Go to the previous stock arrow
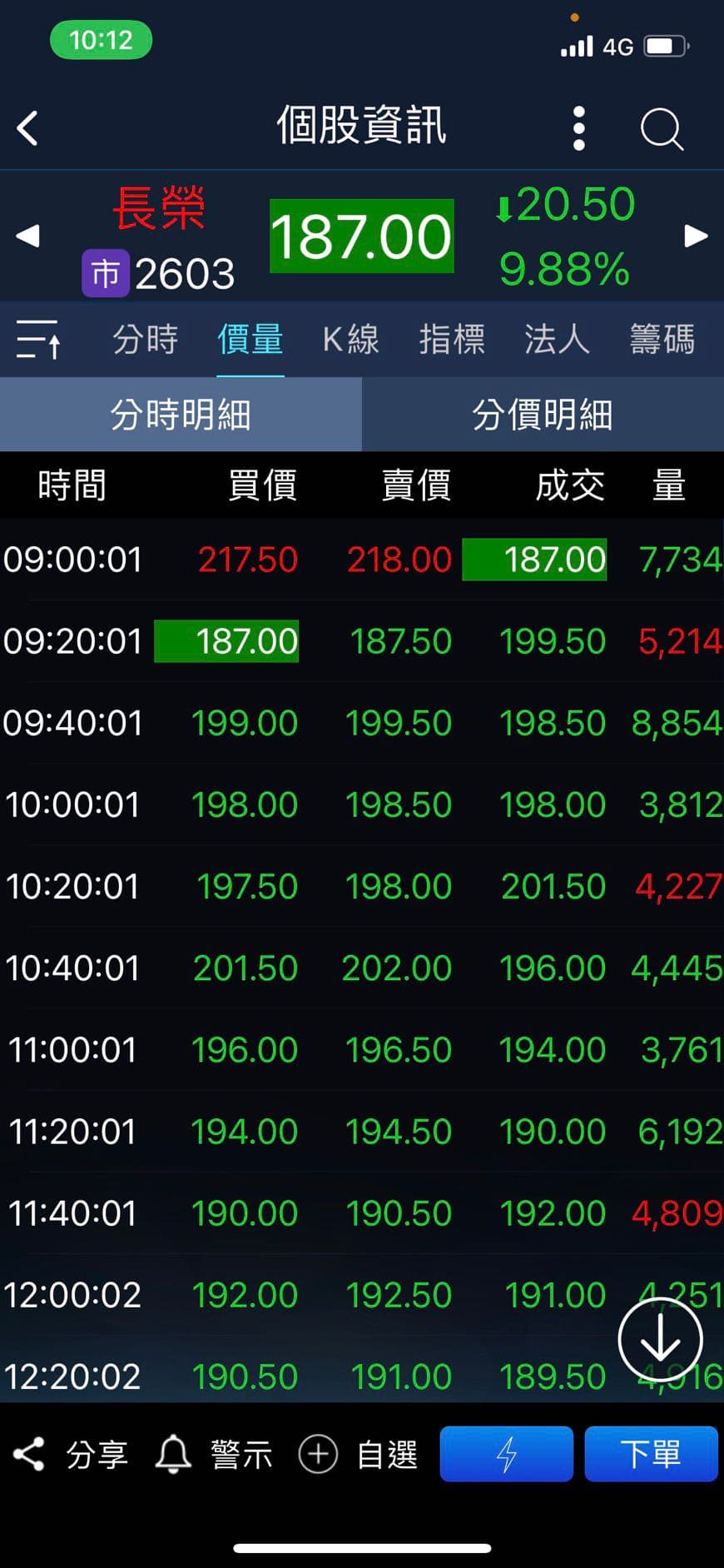724x1568 pixels. pyautogui.click(x=28, y=236)
